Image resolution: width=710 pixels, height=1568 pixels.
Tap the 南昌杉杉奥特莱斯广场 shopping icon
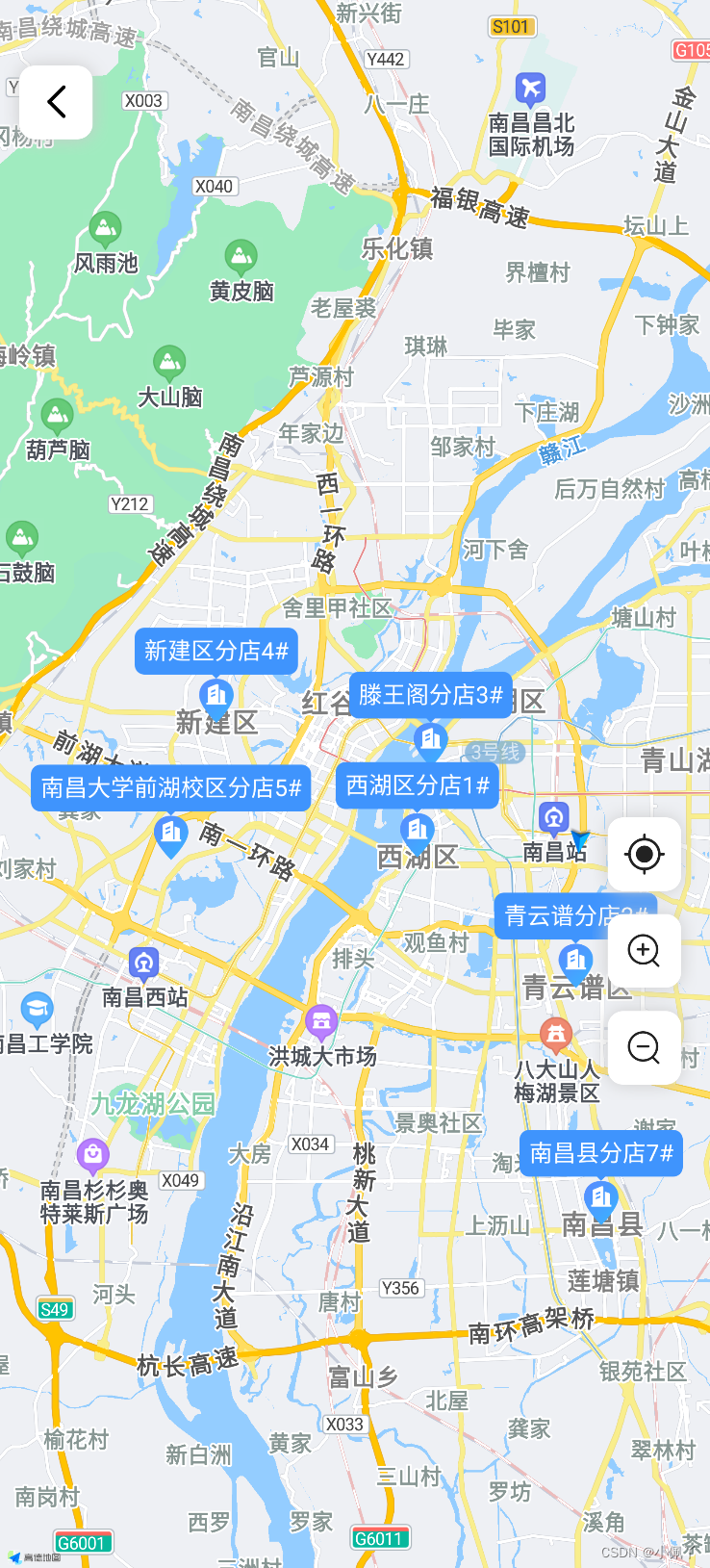tap(93, 1152)
